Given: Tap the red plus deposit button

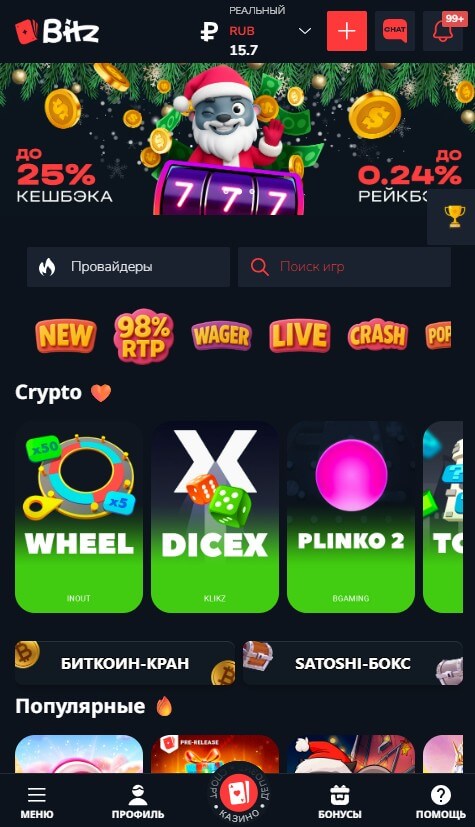Looking at the screenshot, I should point(346,31).
